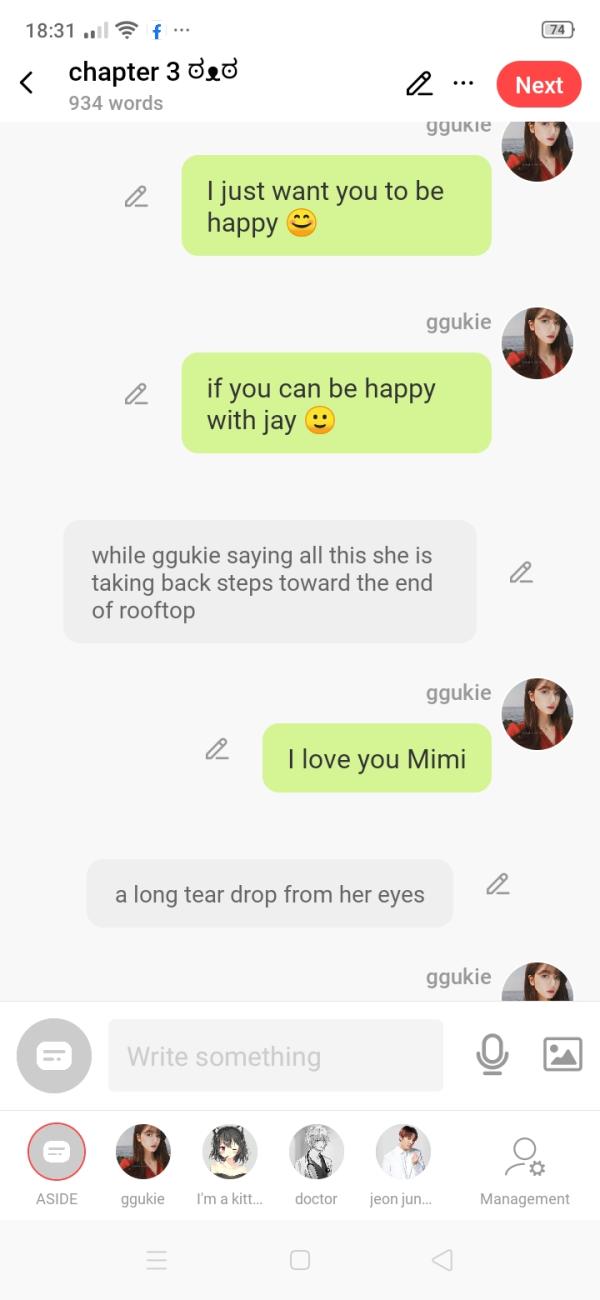Edit the "if you can be happy with jay" message
Viewport: 600px width, 1300px height.
pos(136,395)
